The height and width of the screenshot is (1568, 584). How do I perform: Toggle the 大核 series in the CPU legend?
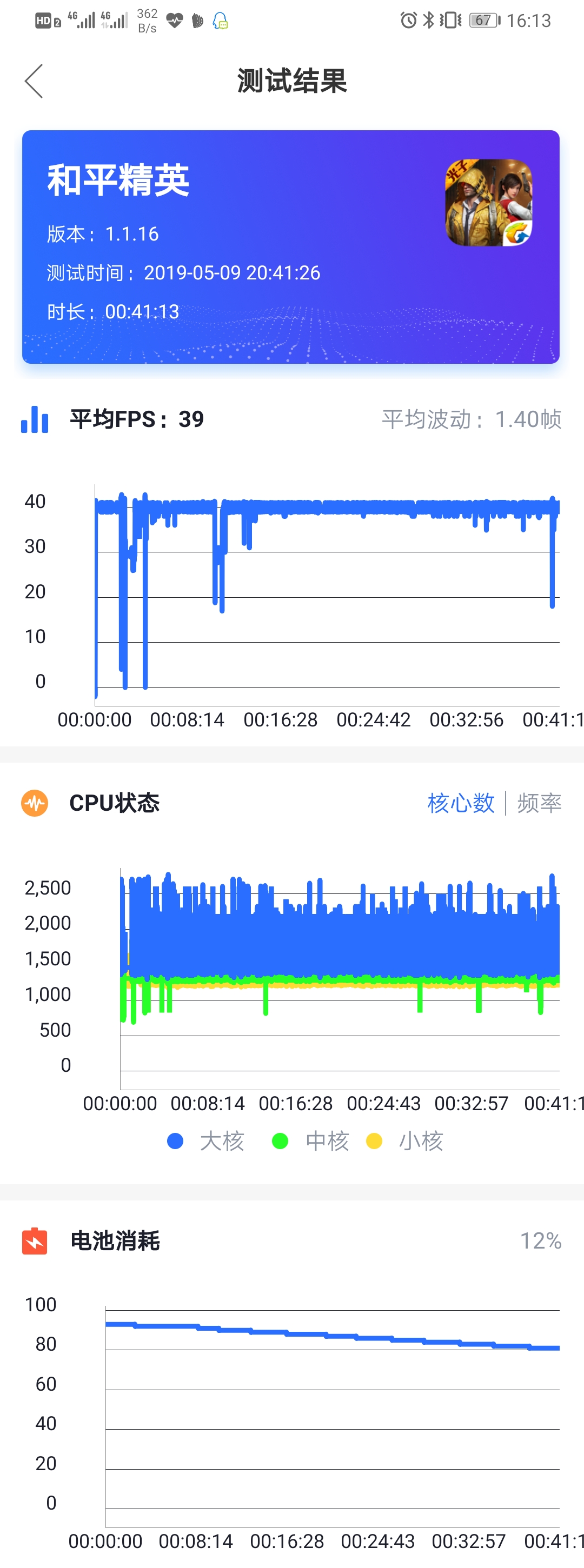coord(206,1140)
